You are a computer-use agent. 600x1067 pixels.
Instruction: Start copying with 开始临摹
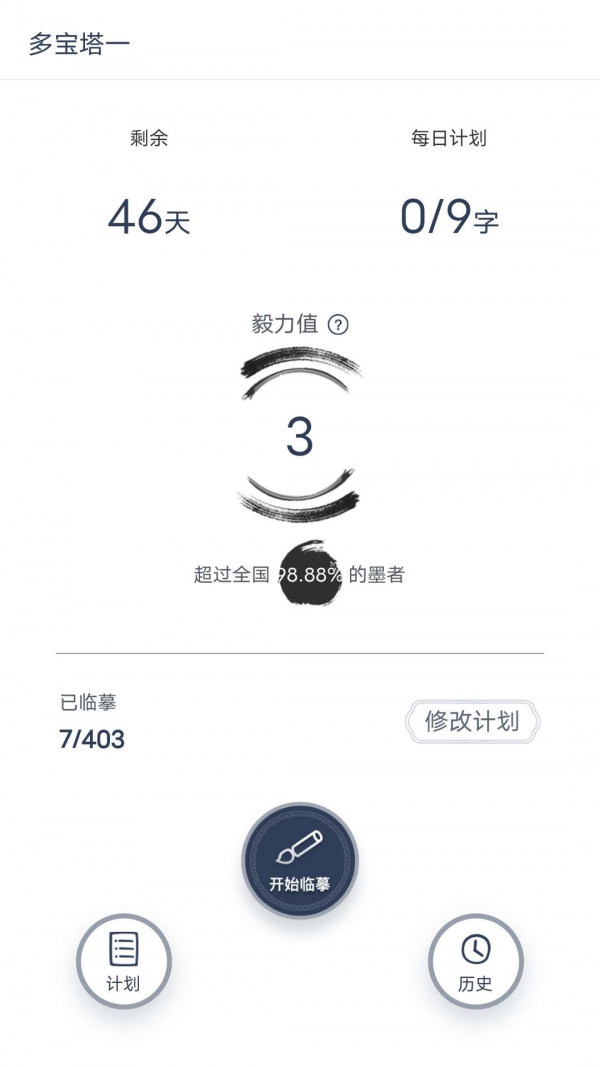coord(300,860)
